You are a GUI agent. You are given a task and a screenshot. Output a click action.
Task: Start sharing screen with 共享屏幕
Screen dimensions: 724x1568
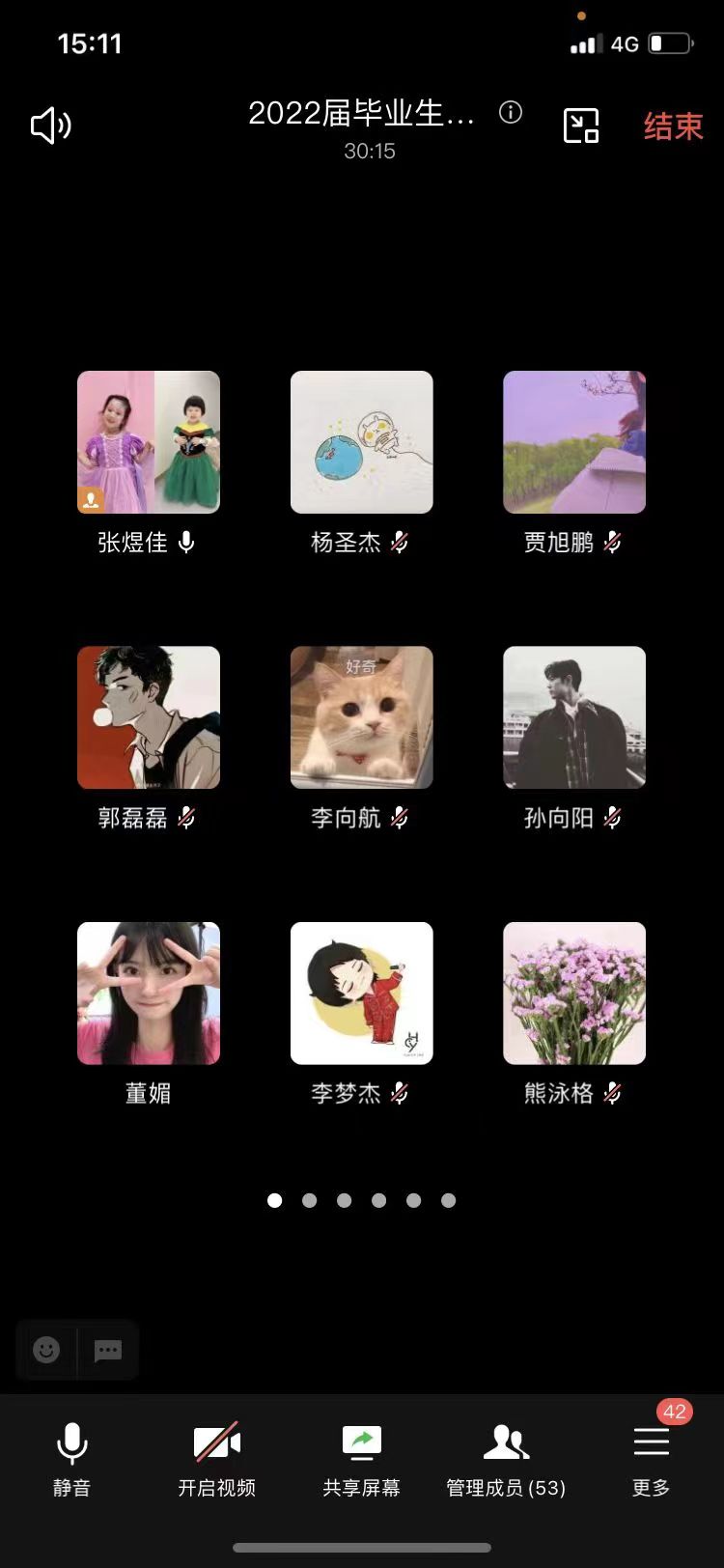(x=362, y=1458)
